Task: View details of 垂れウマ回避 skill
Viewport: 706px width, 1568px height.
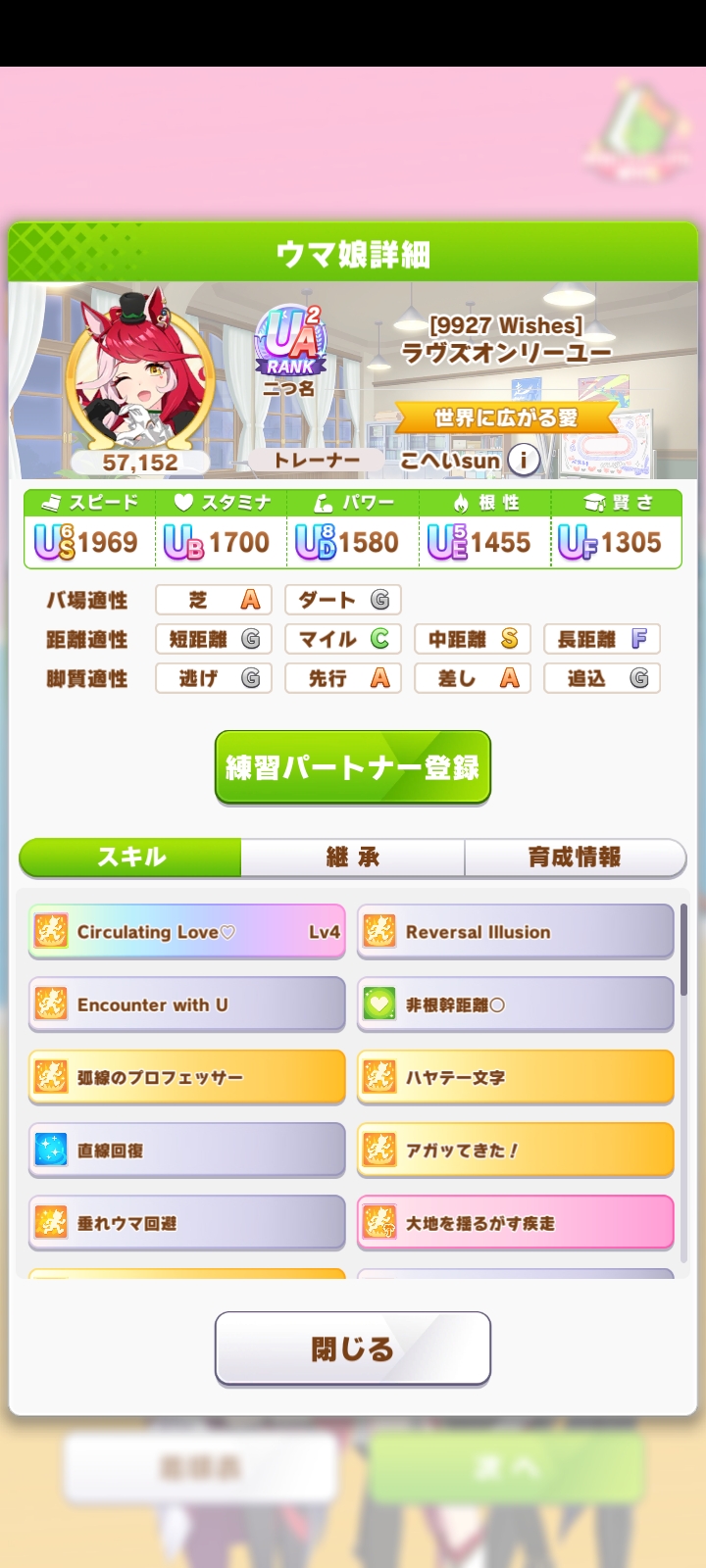Action: 187,1222
